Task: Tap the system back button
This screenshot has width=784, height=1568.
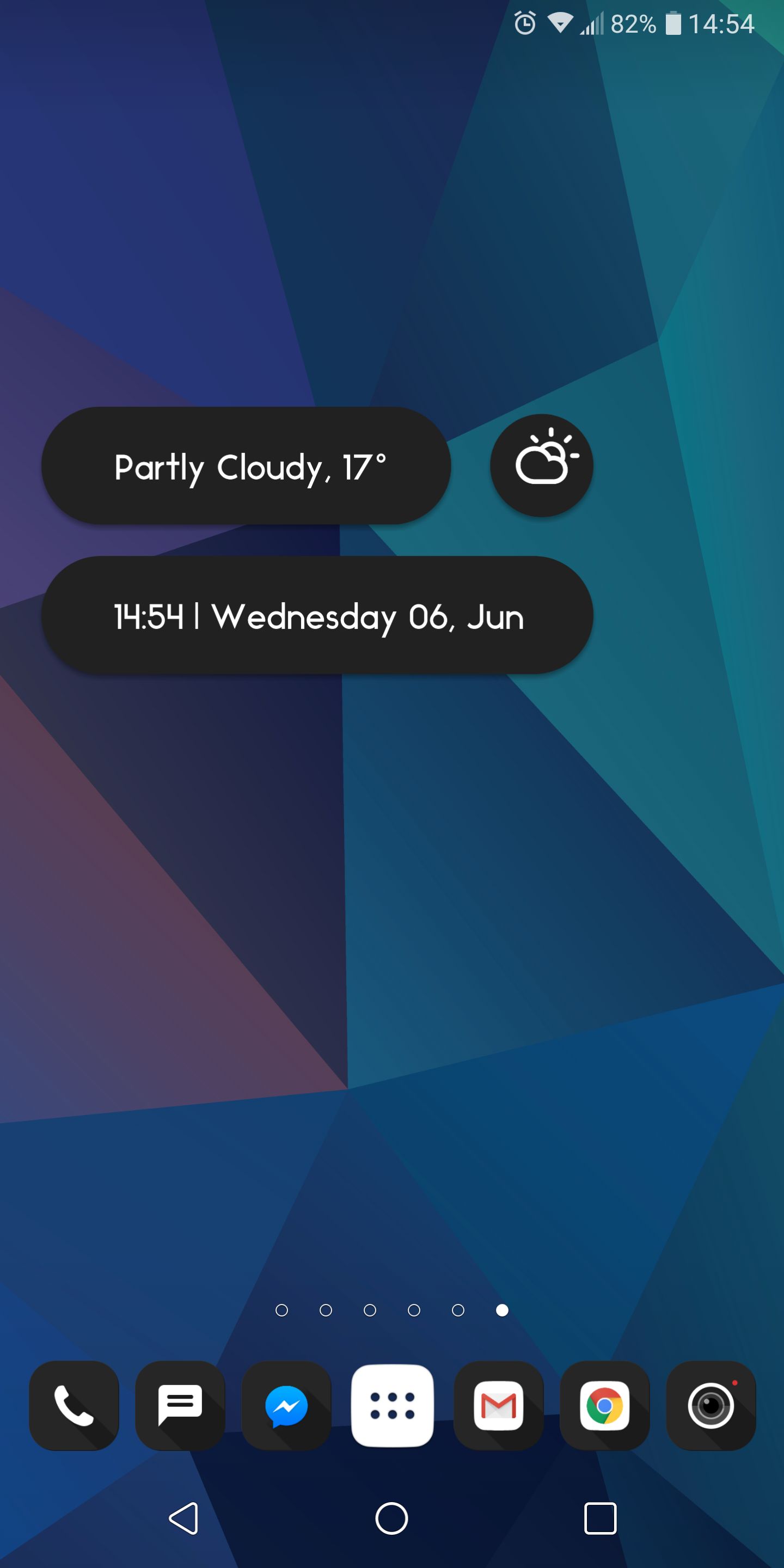Action: coord(184,1518)
